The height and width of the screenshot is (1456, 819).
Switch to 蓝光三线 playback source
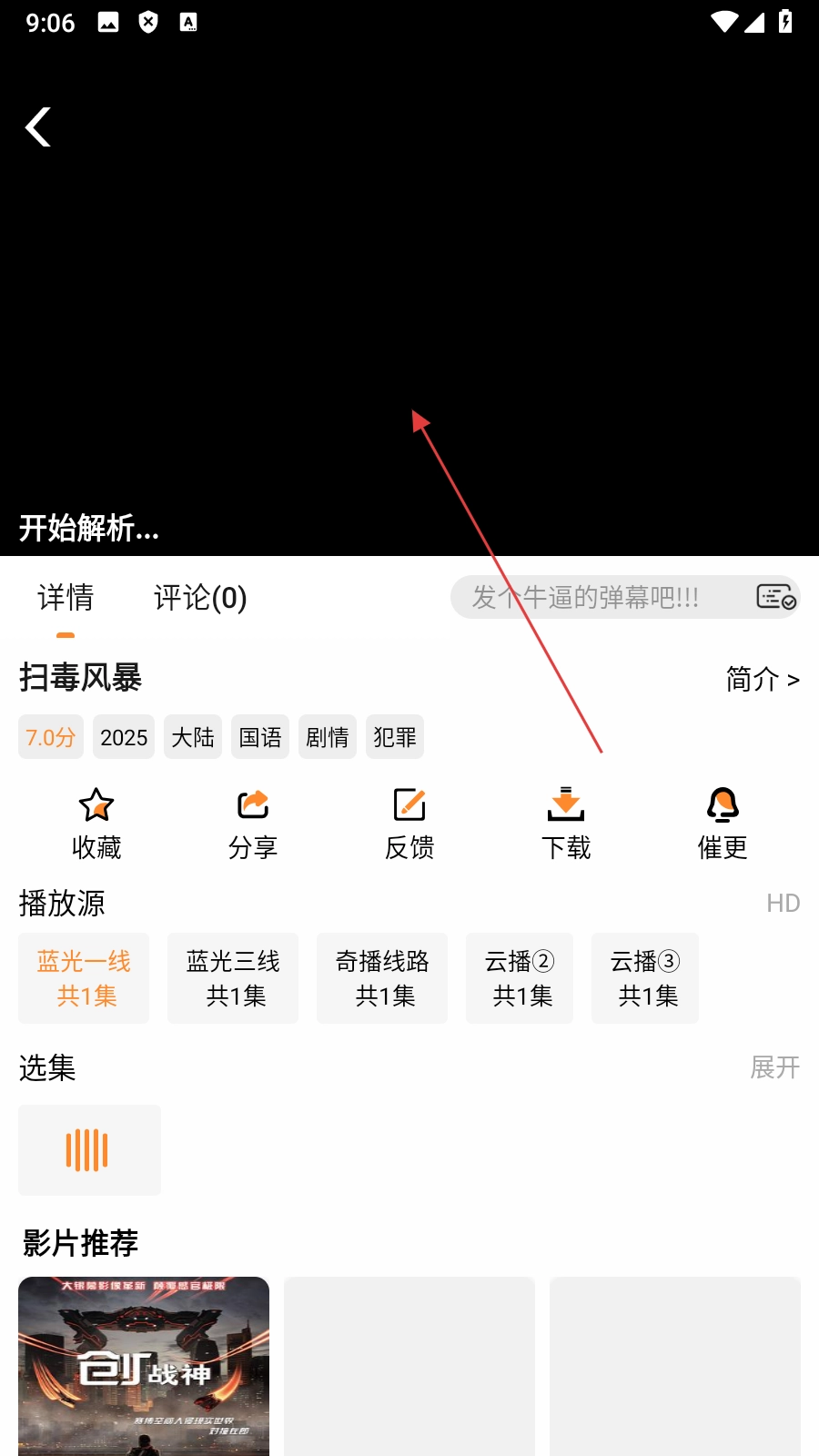coord(233,978)
